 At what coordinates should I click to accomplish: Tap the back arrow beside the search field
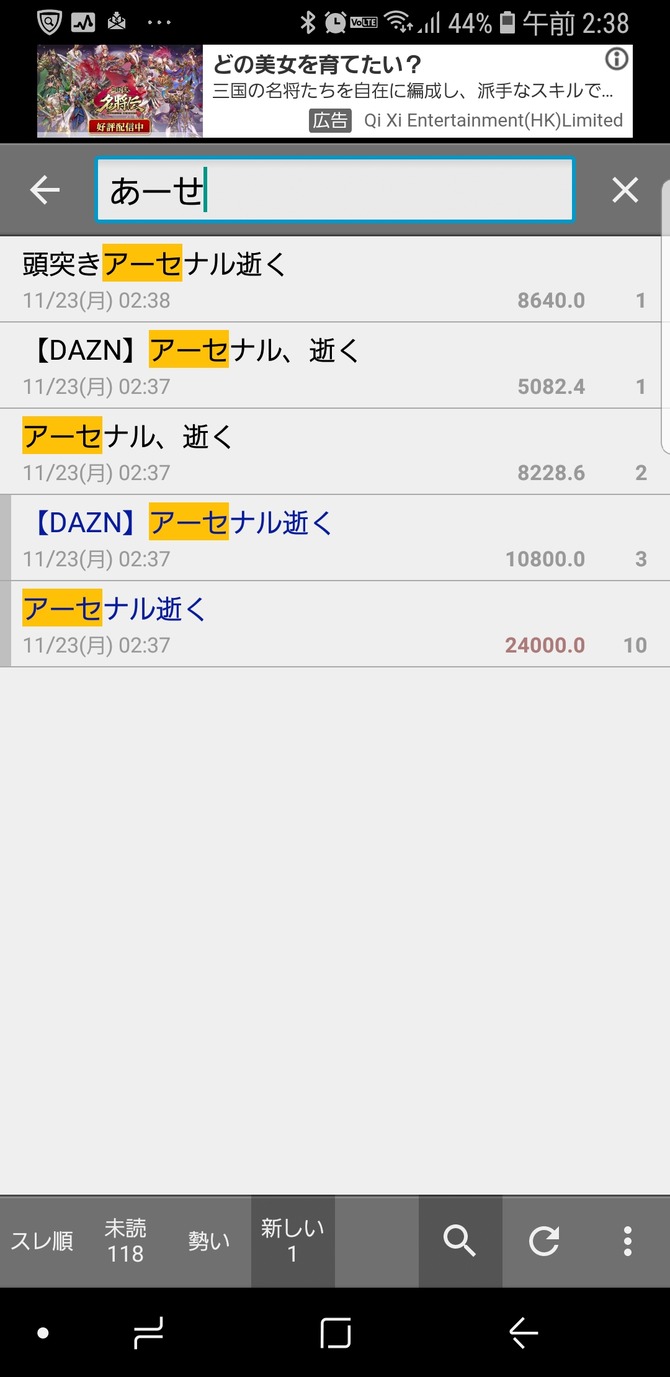coord(45,190)
